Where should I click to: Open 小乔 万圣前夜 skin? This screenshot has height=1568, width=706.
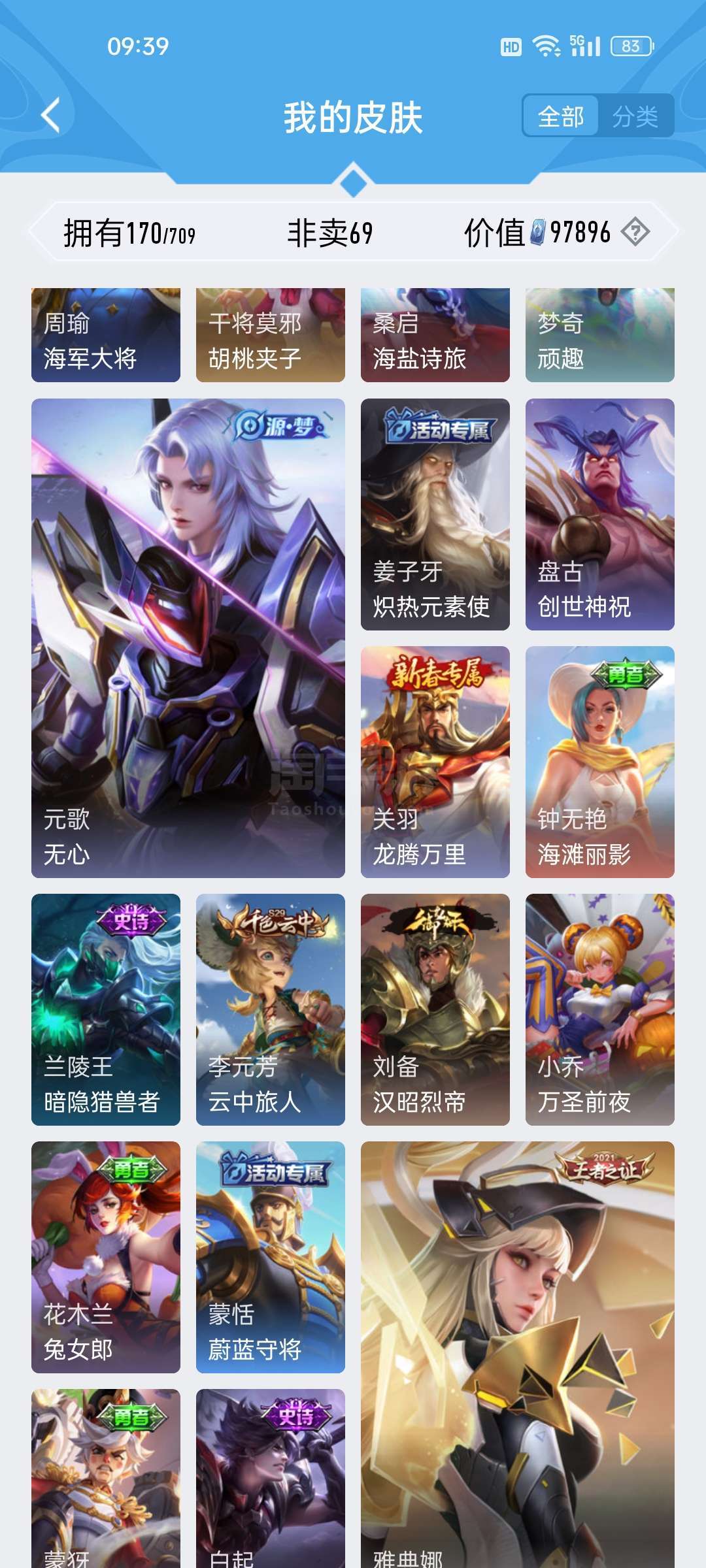click(x=600, y=1009)
